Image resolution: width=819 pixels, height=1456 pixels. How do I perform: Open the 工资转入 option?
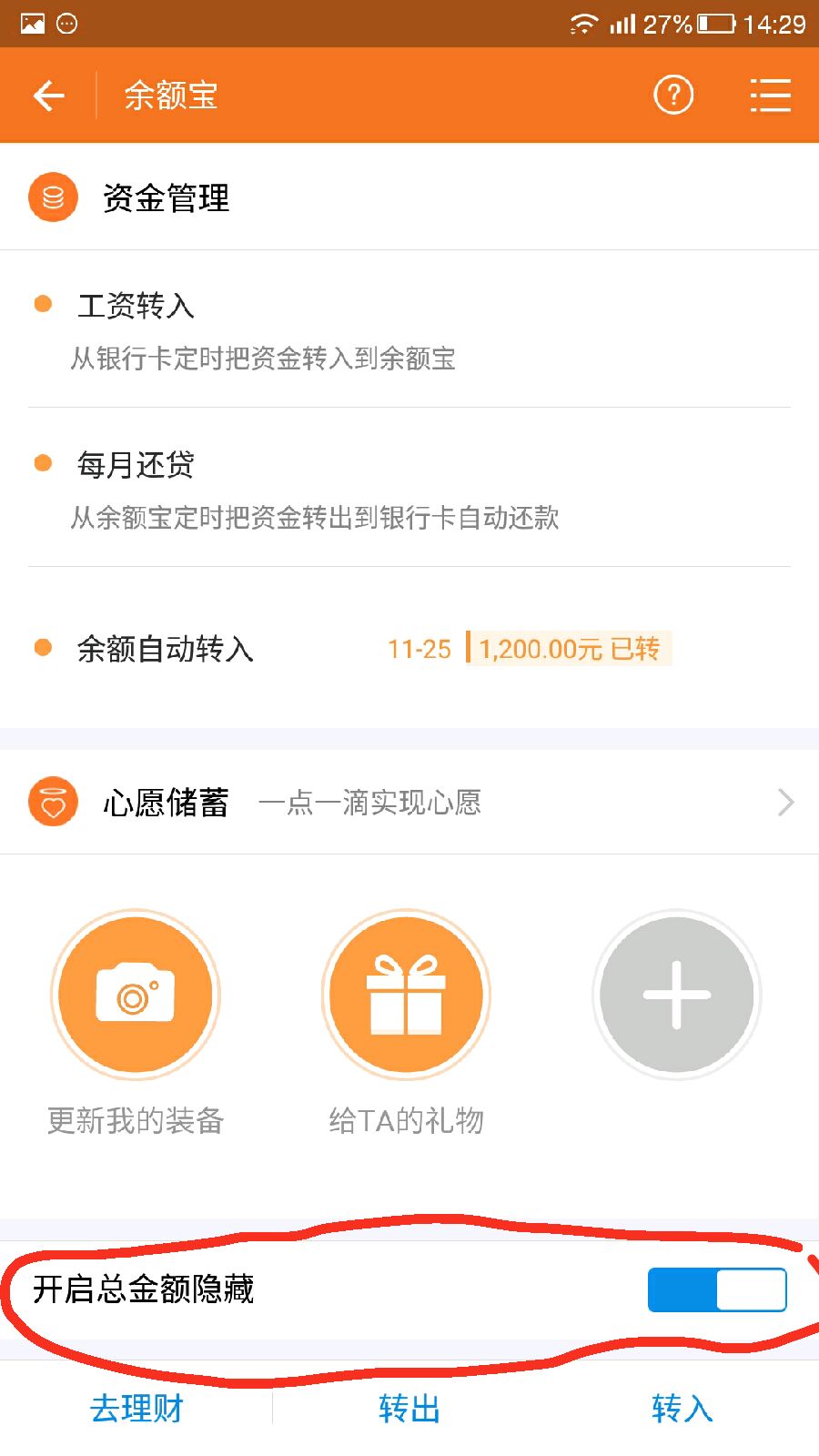409,329
